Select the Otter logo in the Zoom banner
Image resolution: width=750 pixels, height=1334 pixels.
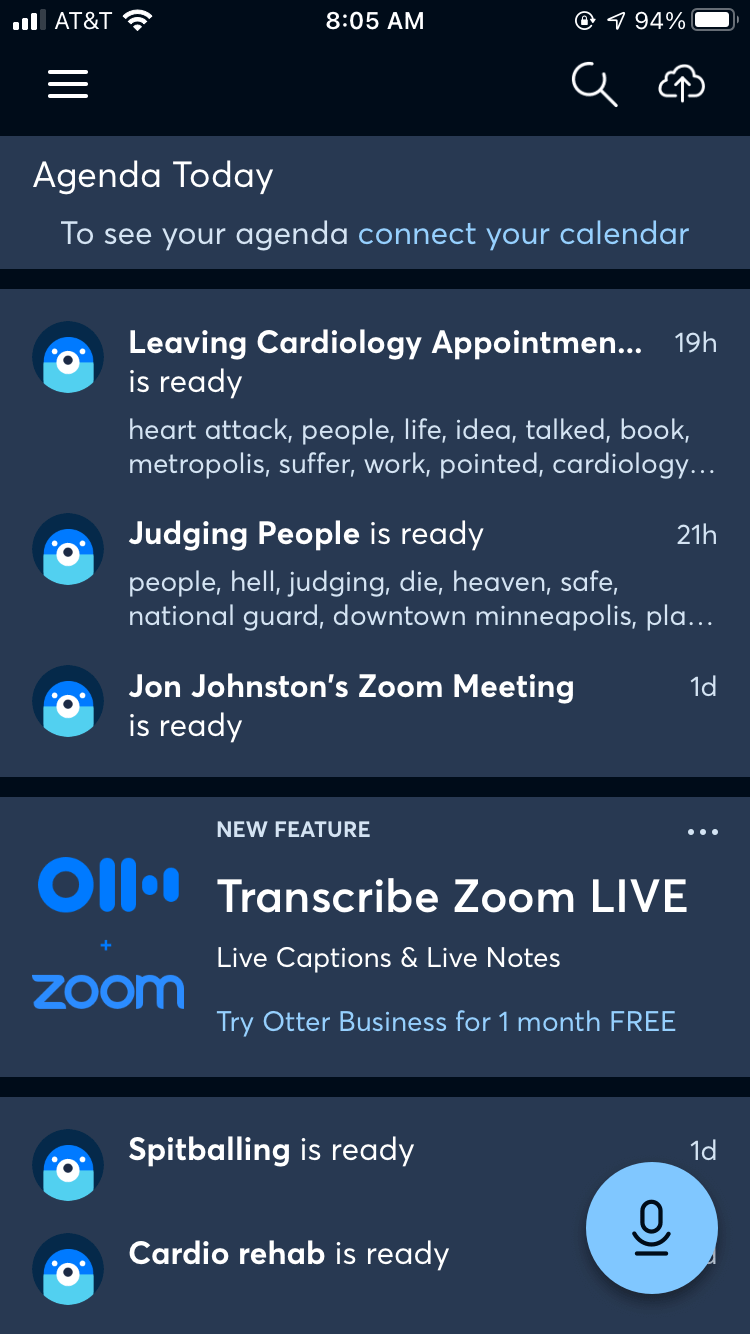click(x=108, y=884)
